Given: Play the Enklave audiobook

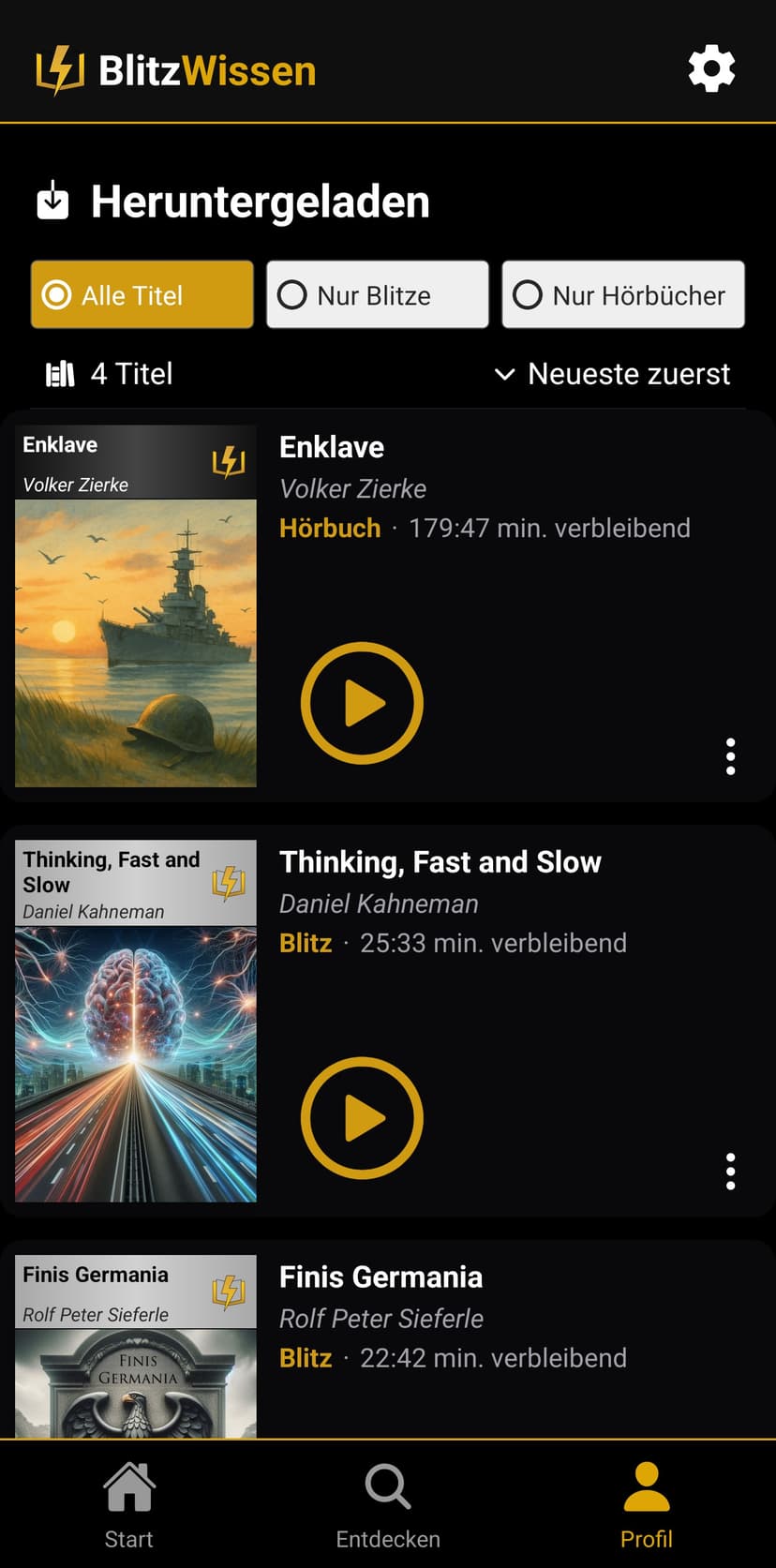Looking at the screenshot, I should pyautogui.click(x=362, y=703).
